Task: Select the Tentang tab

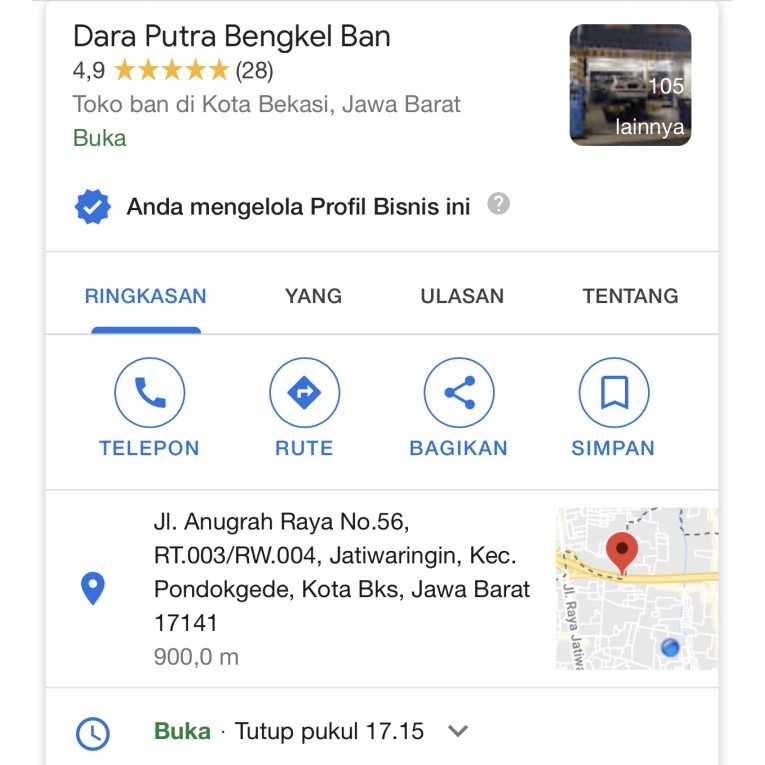Action: click(x=630, y=296)
